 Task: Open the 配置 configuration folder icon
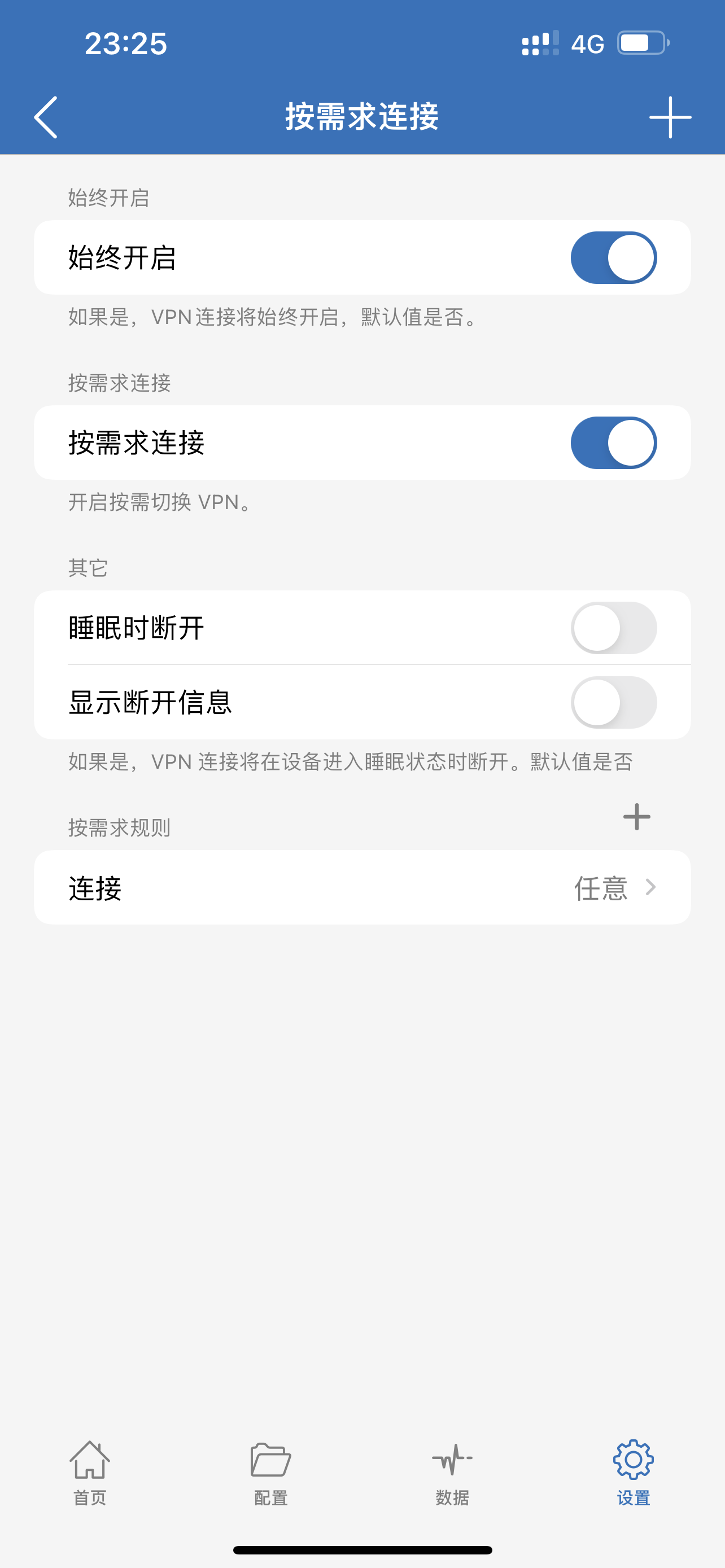(270, 1461)
